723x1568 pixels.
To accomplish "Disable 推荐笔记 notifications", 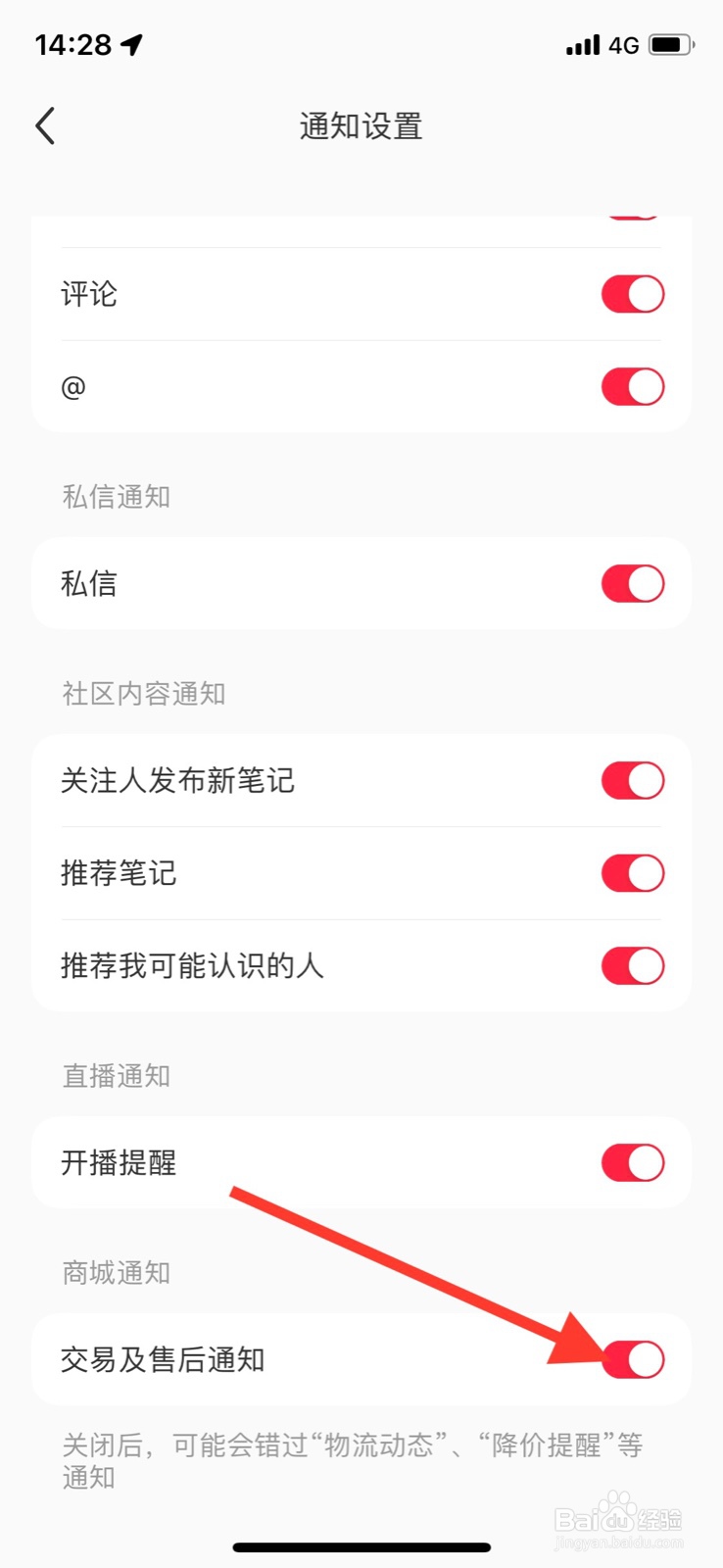I will 632,873.
